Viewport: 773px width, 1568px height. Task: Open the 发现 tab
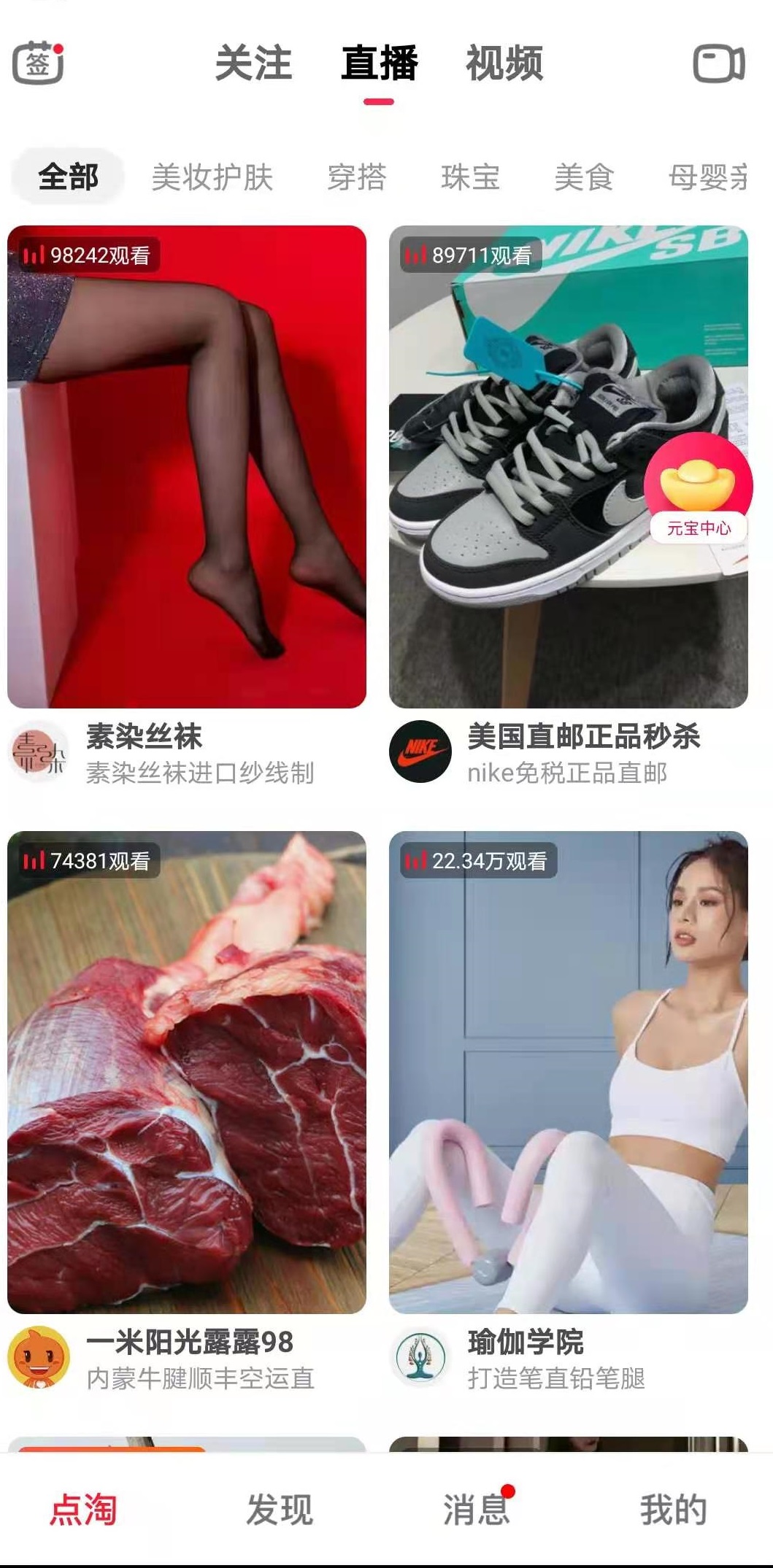(x=280, y=1510)
